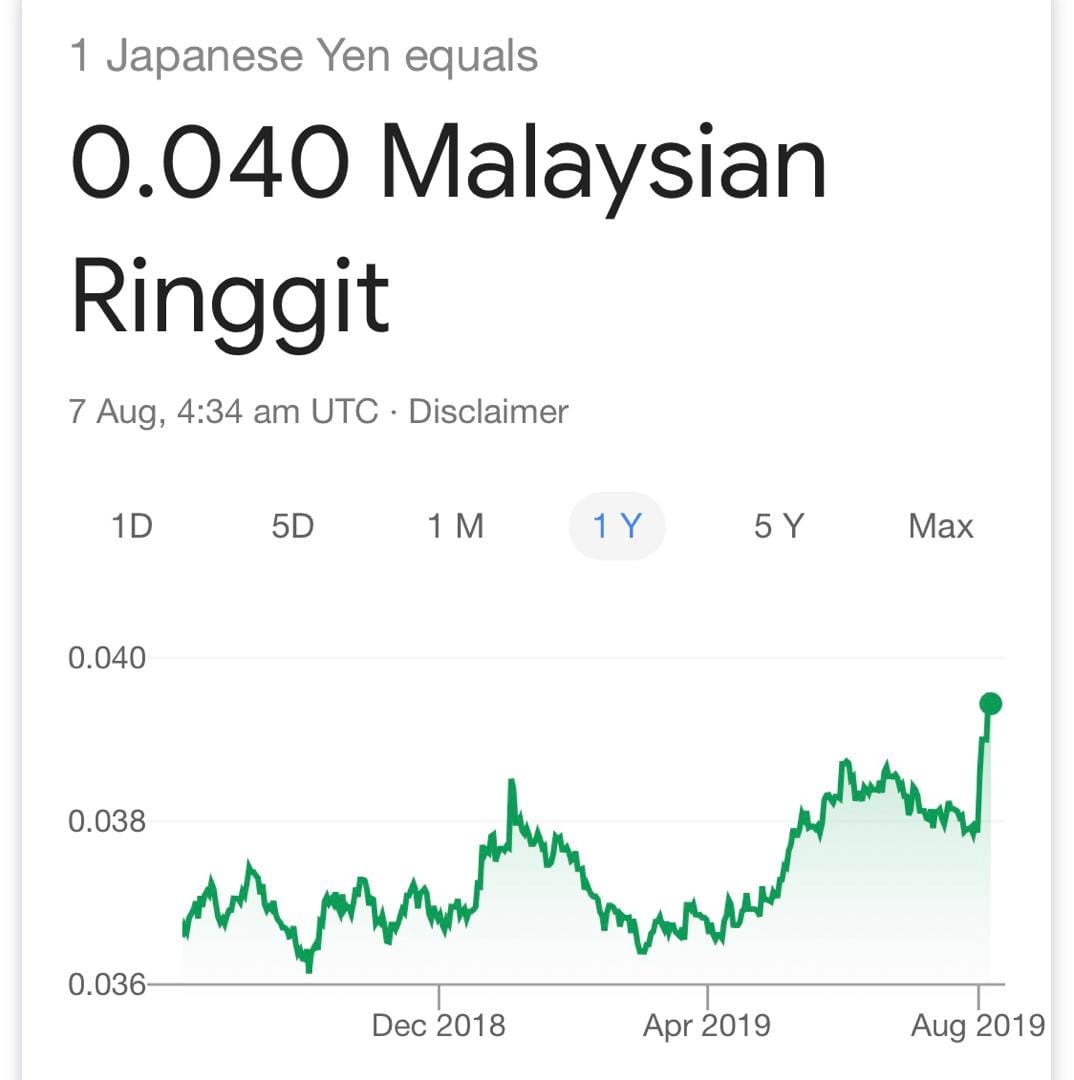The image size is (1074, 1080).
Task: Switch chart to 1D range
Action: click(132, 526)
